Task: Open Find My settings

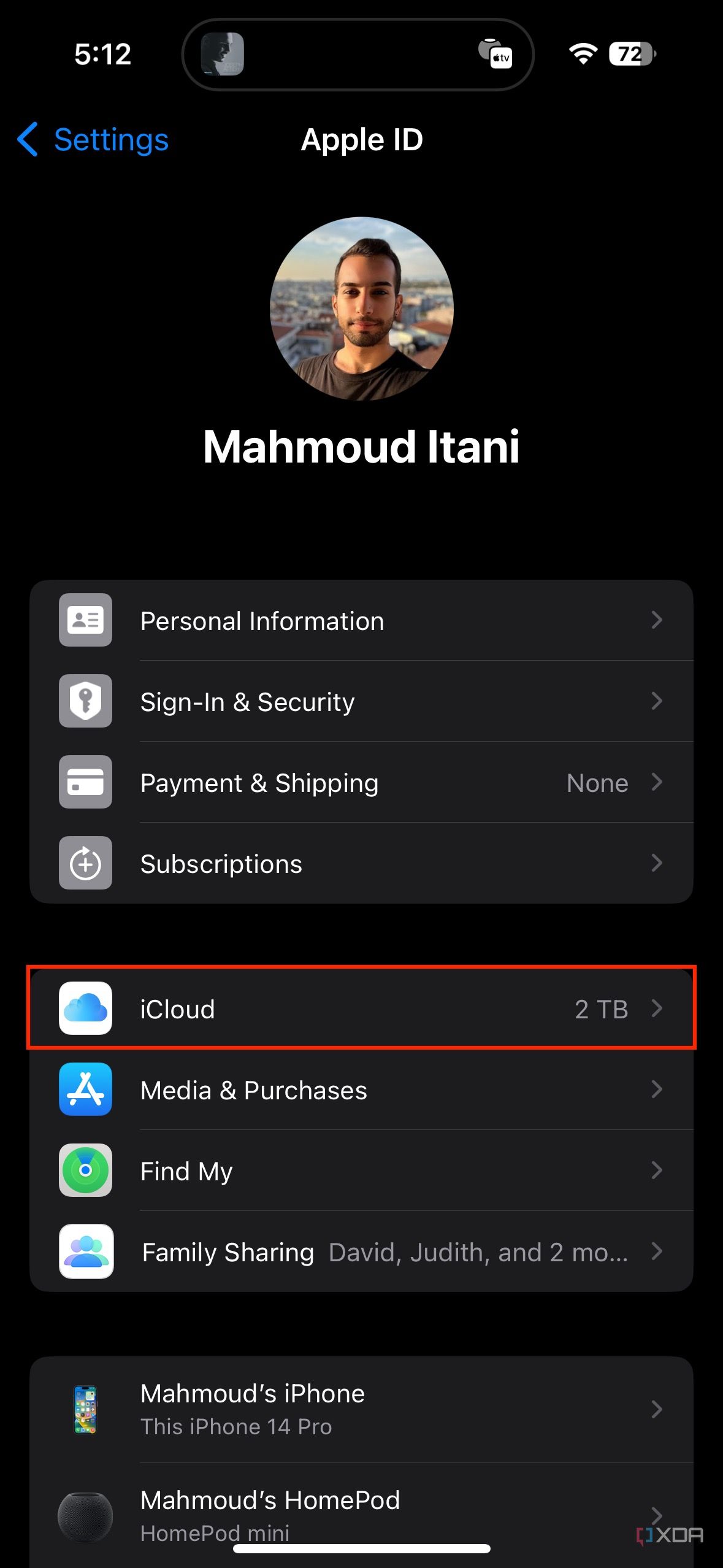Action: pyautogui.click(x=361, y=1170)
